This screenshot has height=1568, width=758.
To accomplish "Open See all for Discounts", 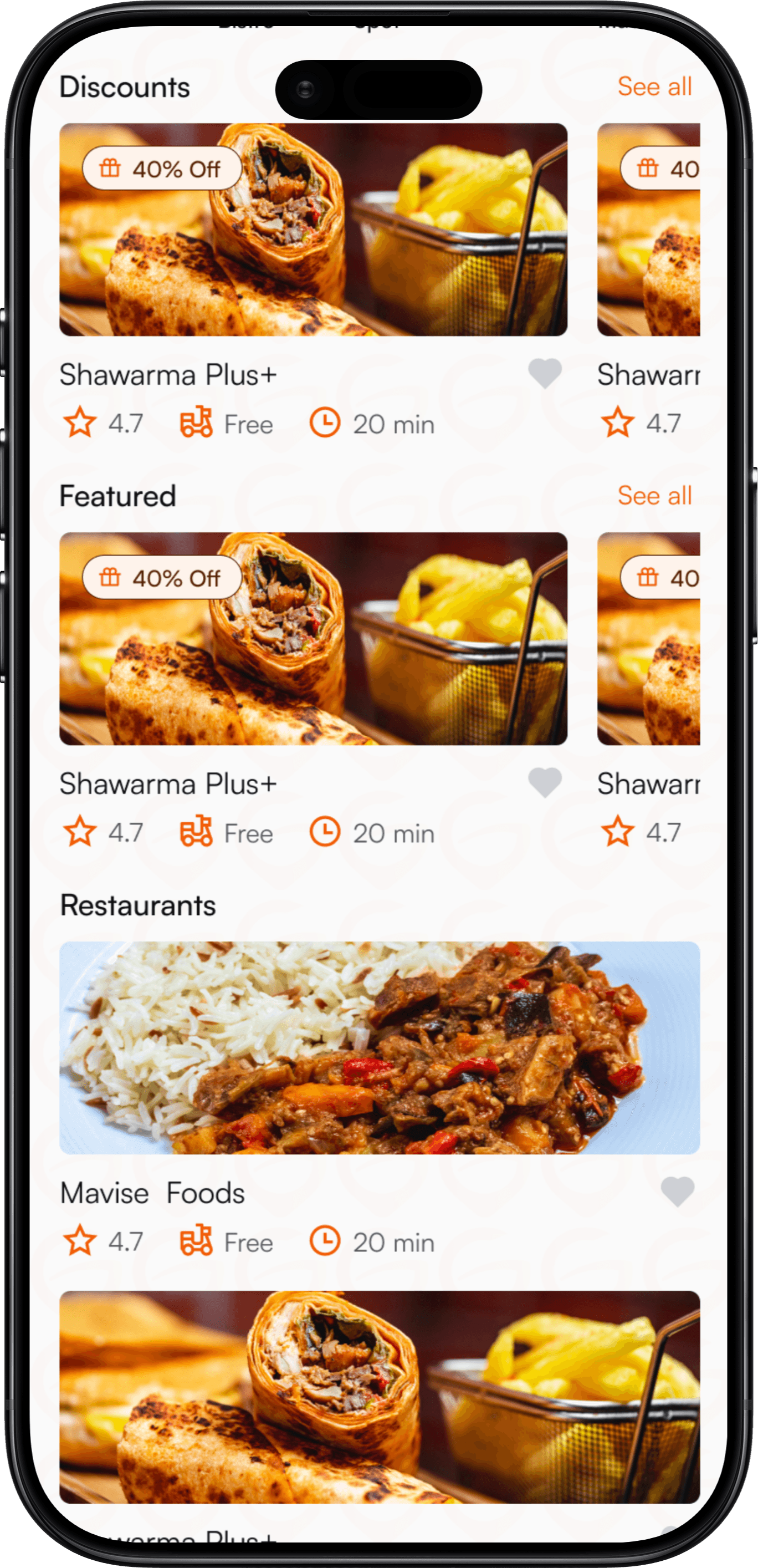I will 654,86.
